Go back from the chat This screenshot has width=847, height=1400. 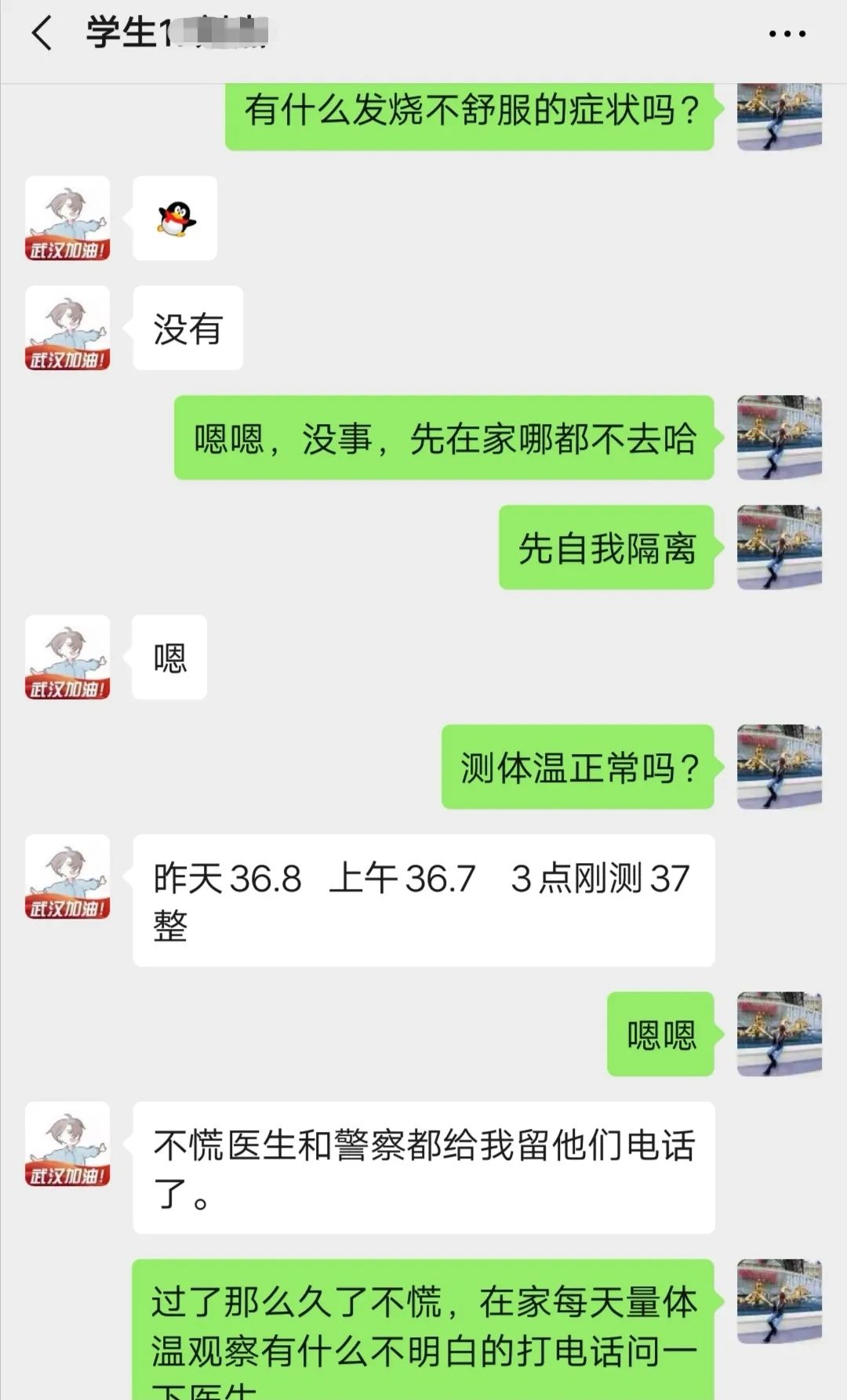coord(42,34)
